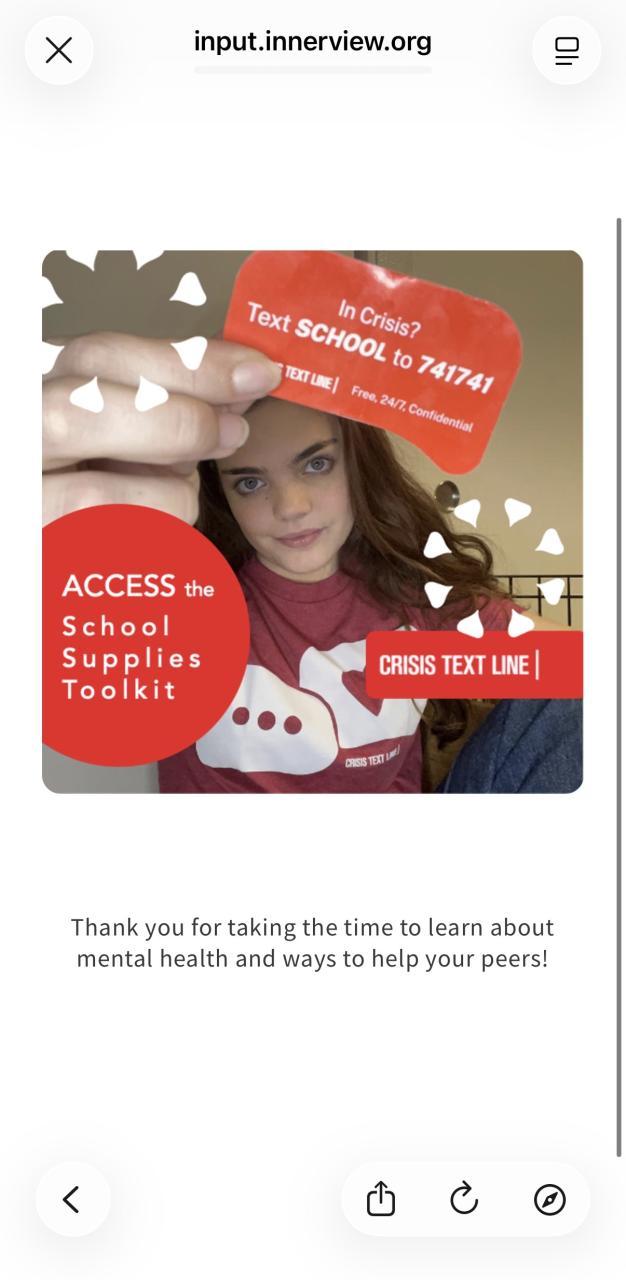The image size is (626, 1280).
Task: Open the reader view icon
Action: tap(566, 50)
